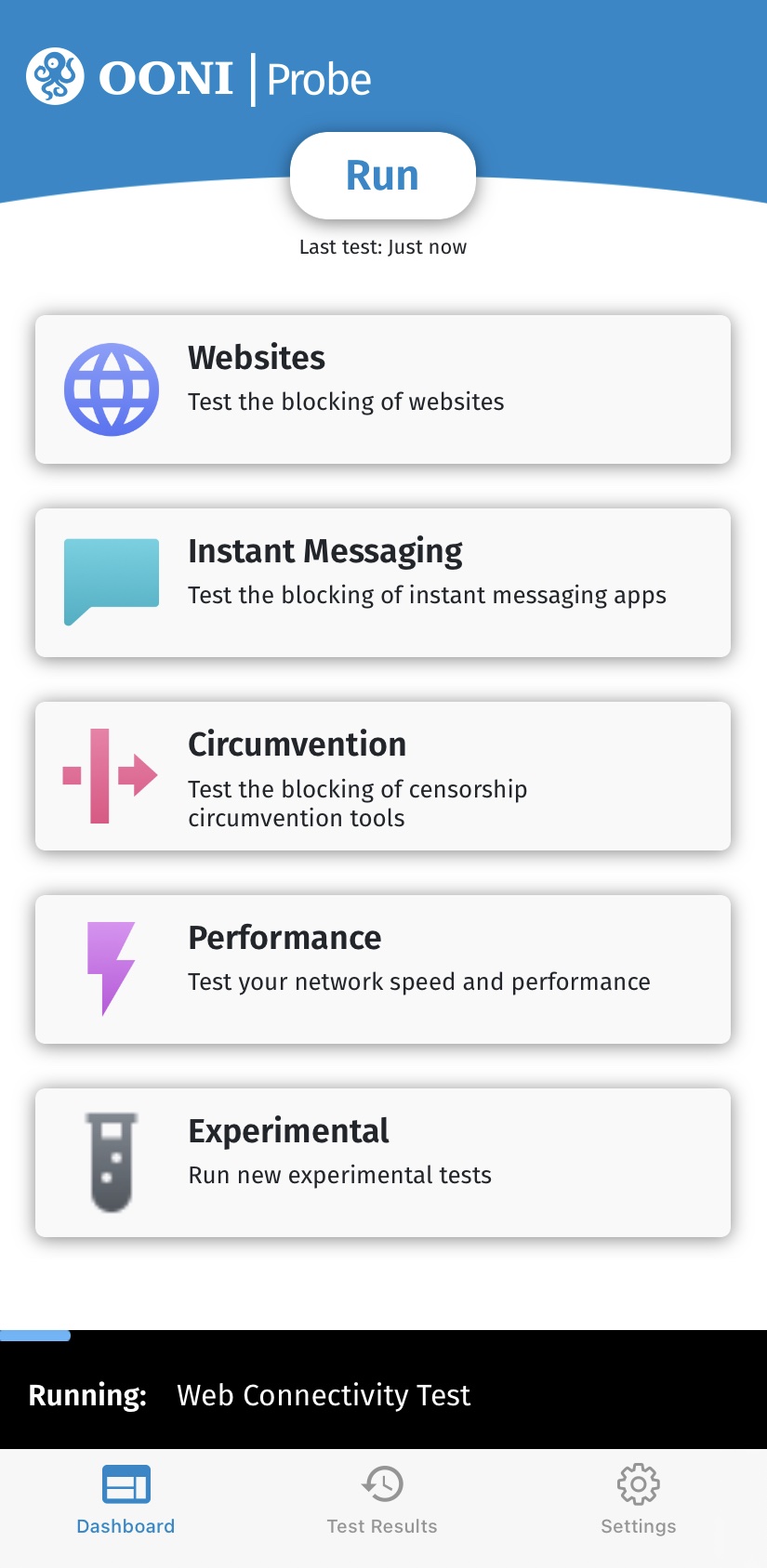Screen dimensions: 767x1568
Task: Open the Websites test card
Action: coord(382,389)
